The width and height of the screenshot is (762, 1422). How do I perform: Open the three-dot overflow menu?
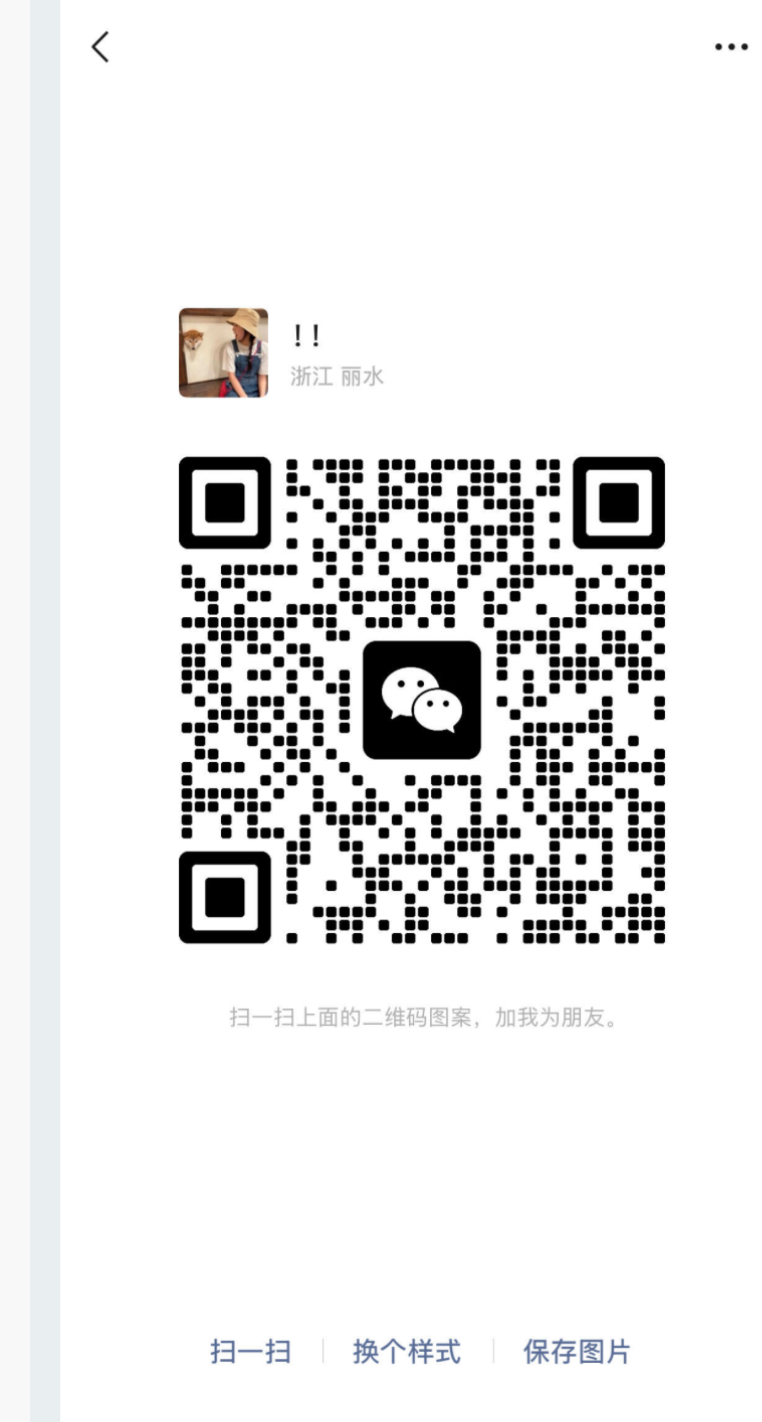point(731,46)
